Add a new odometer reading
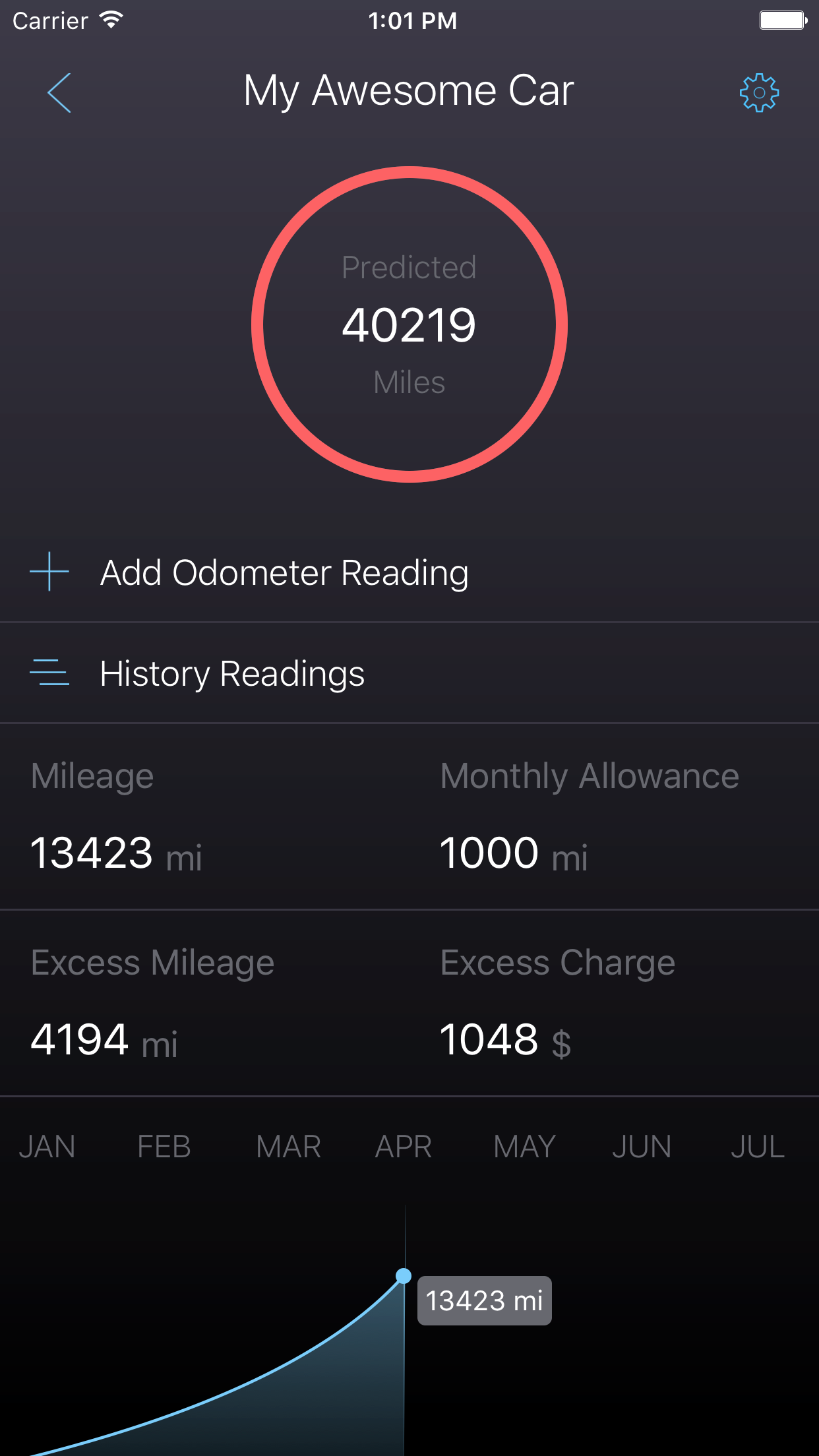 [284, 572]
